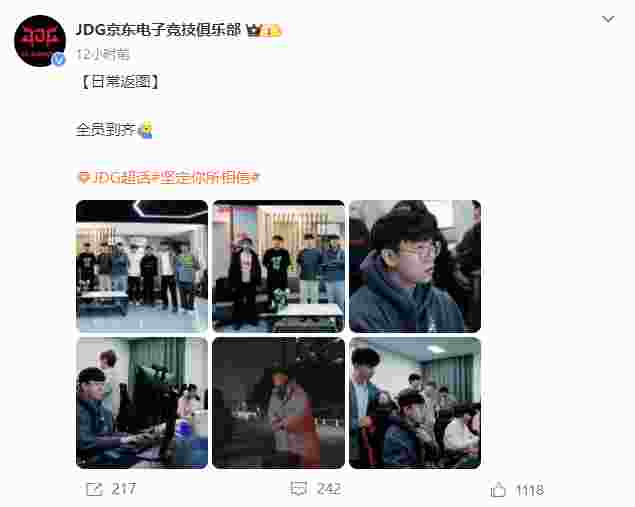This screenshot has width=635, height=507.
Task: View the dark photo of person in red coat
Action: [x=278, y=402]
